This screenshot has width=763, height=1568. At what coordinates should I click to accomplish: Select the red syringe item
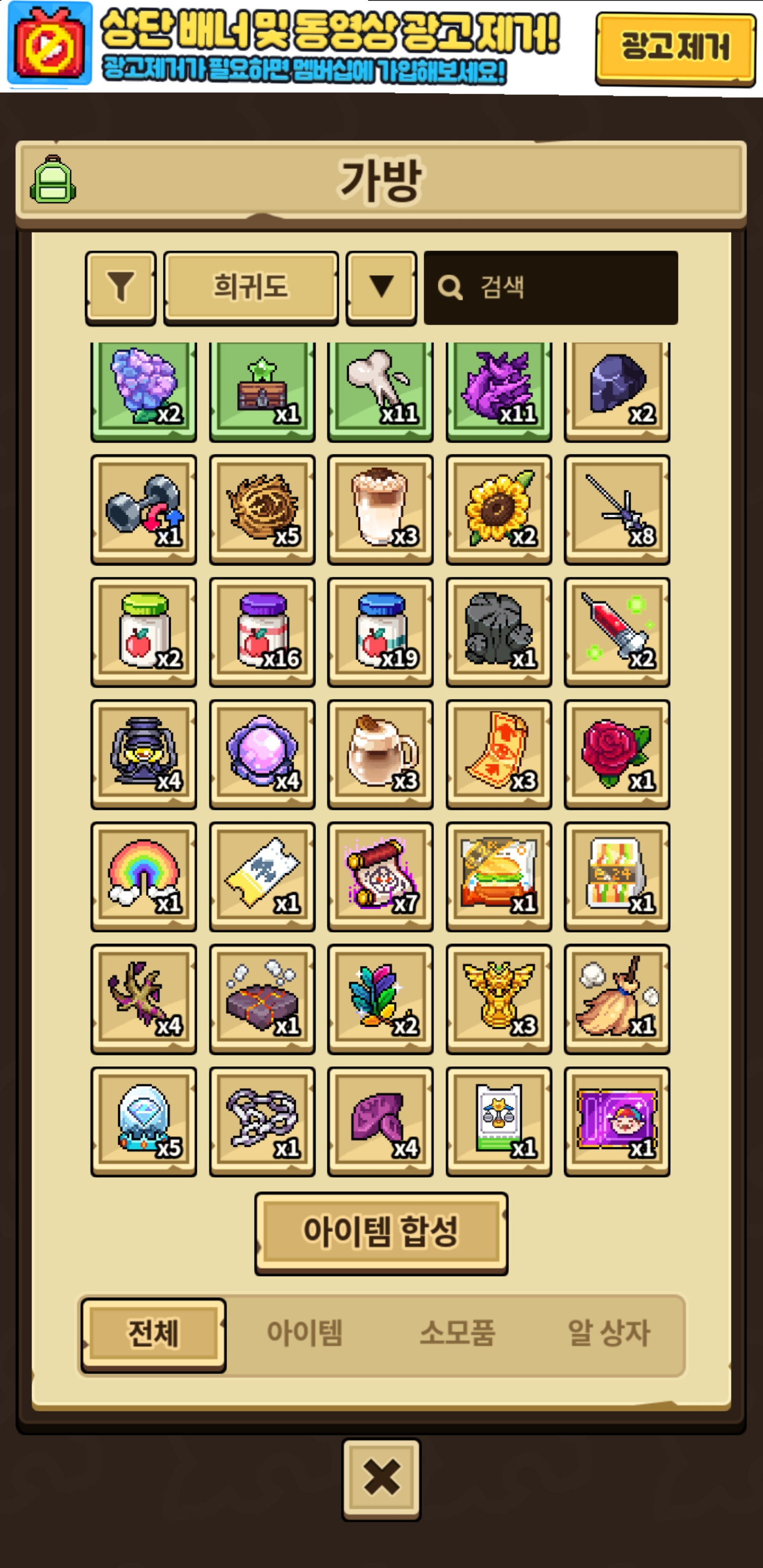point(617,632)
